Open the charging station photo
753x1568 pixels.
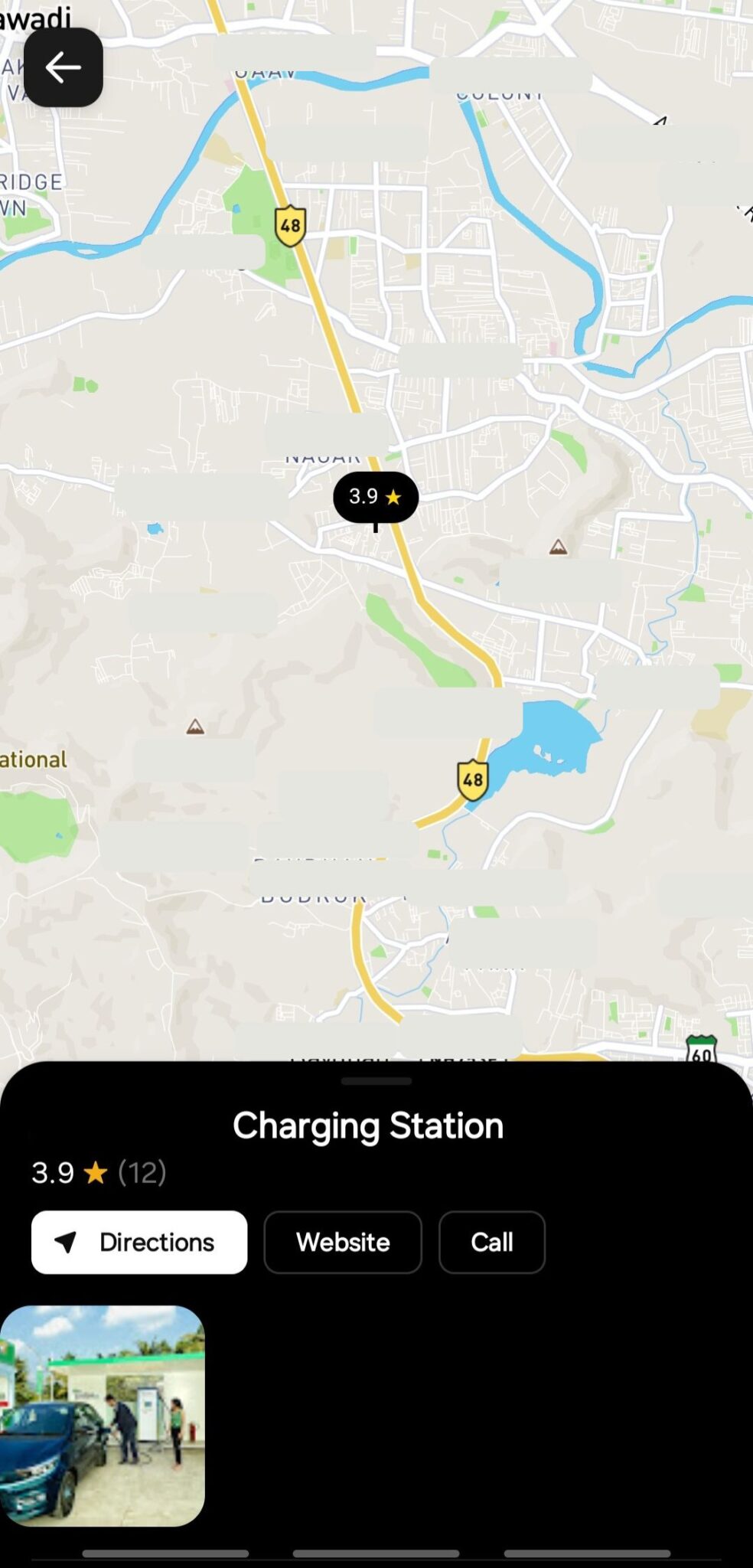click(x=103, y=1415)
